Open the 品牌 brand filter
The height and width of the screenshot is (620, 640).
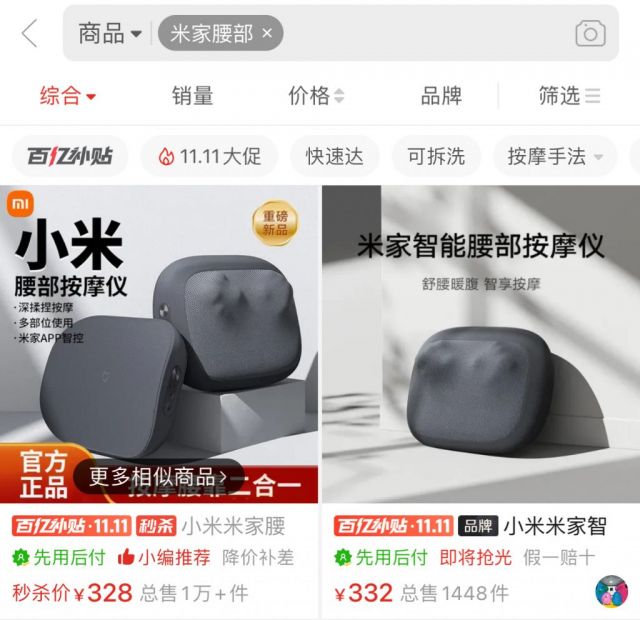pos(441,96)
